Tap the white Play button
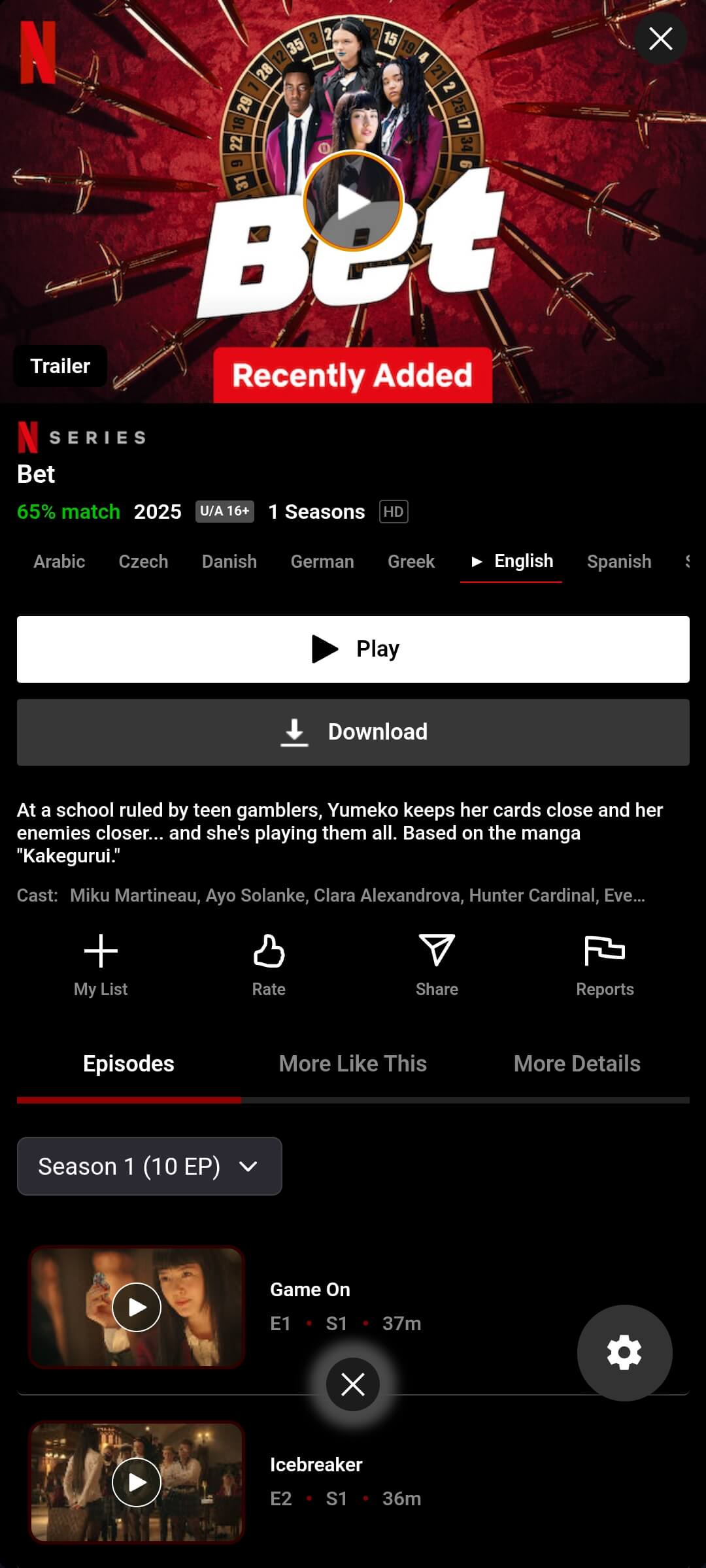This screenshot has height=1568, width=706. click(353, 649)
